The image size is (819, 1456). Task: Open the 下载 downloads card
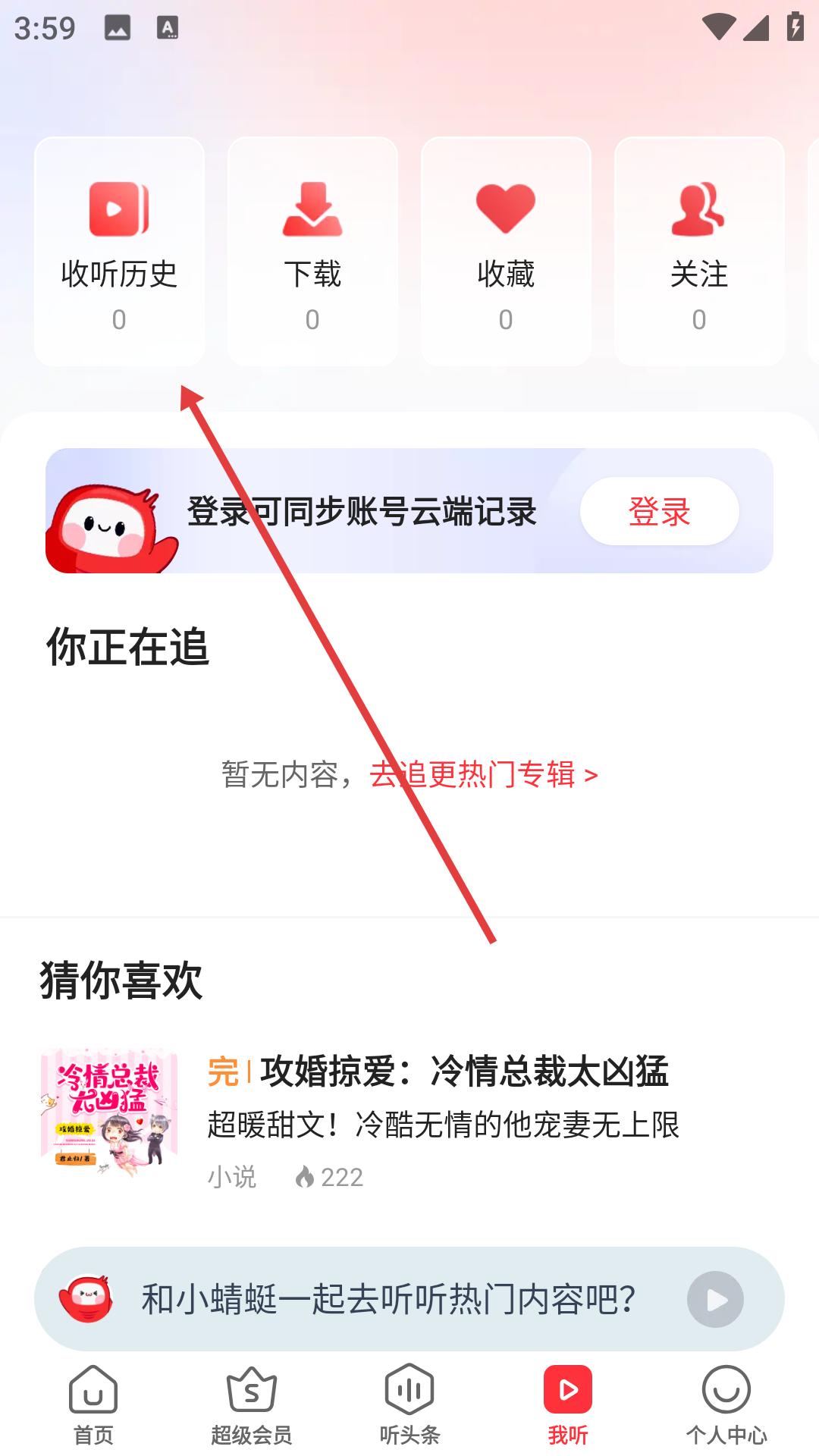point(312,252)
